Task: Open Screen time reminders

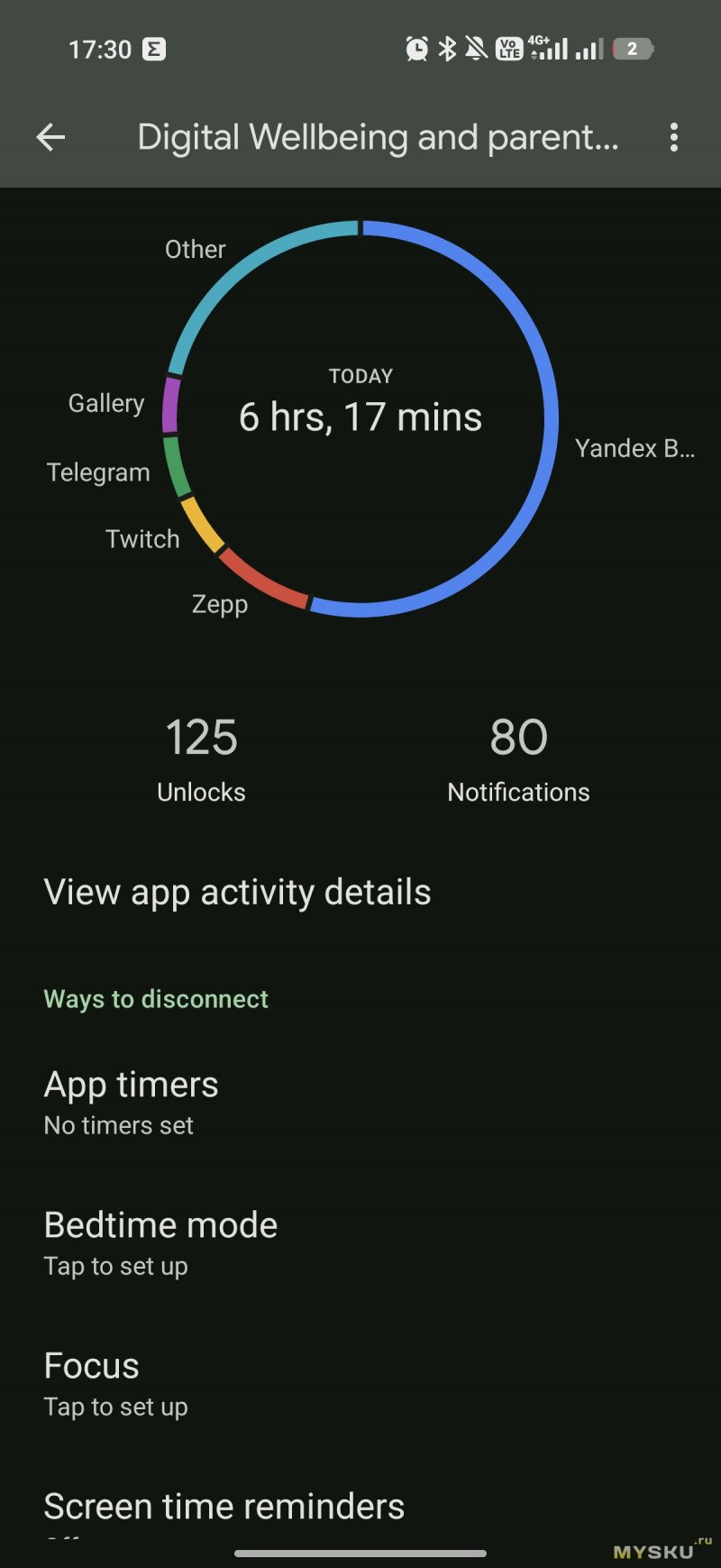Action: (224, 1507)
